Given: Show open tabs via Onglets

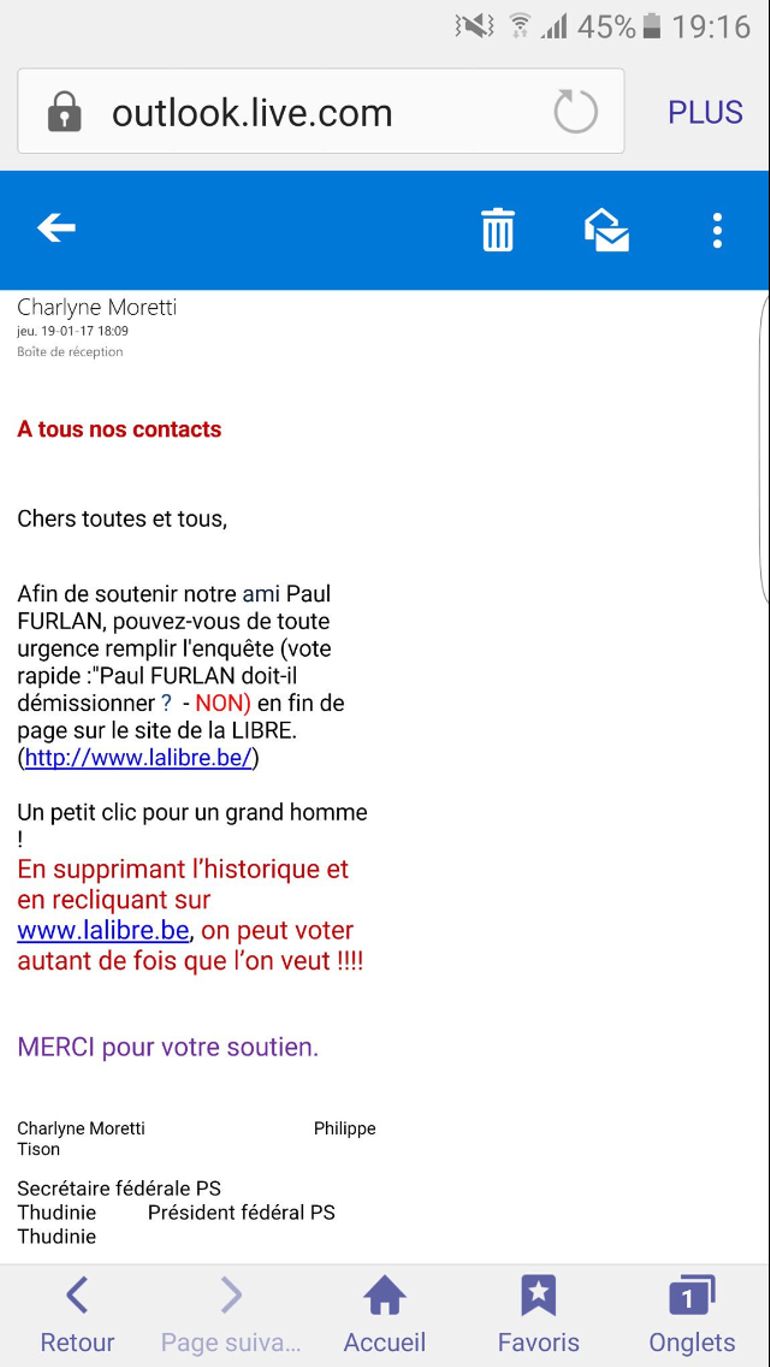Looking at the screenshot, I should 691,1314.
